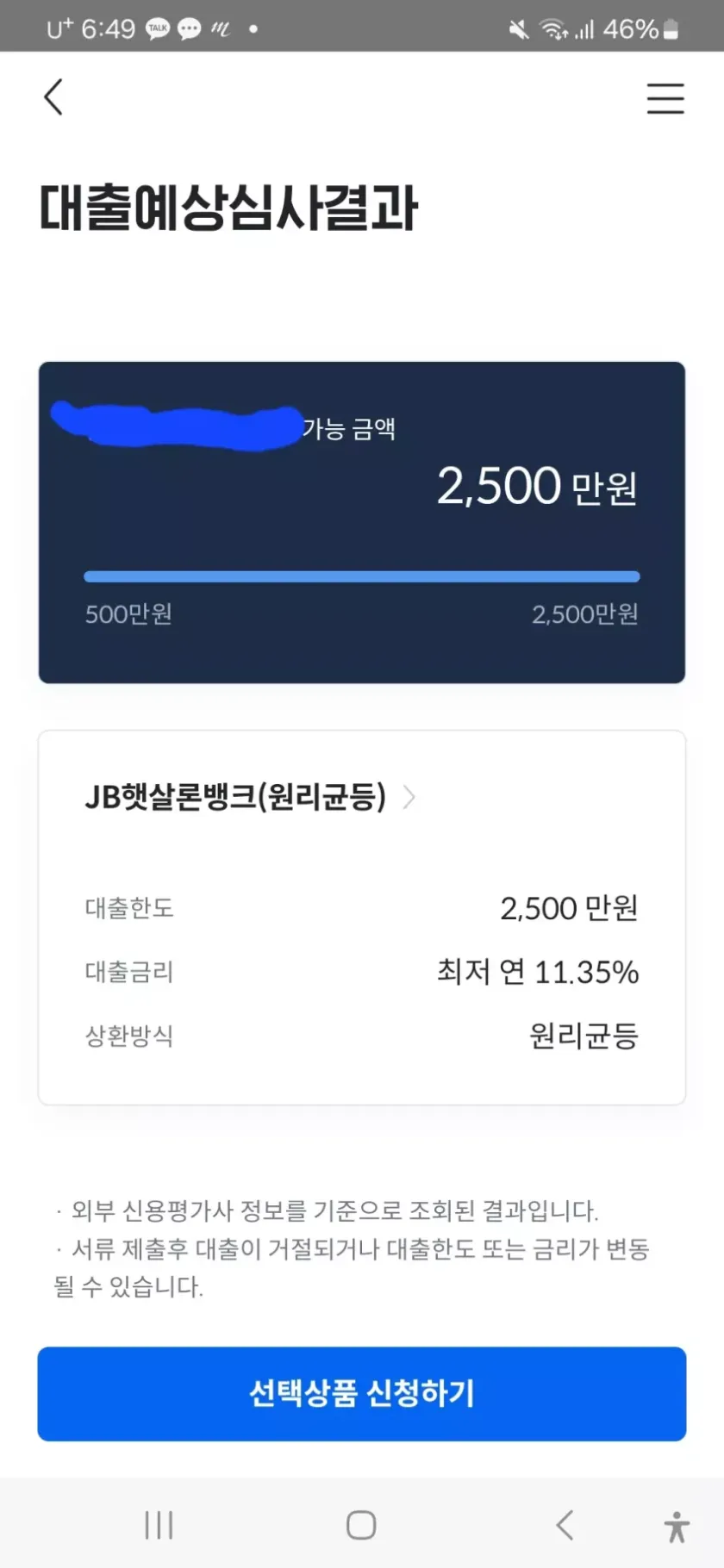Screen dimensions: 724x1568
Task: Return to the home screen
Action: pyautogui.click(x=361, y=1525)
